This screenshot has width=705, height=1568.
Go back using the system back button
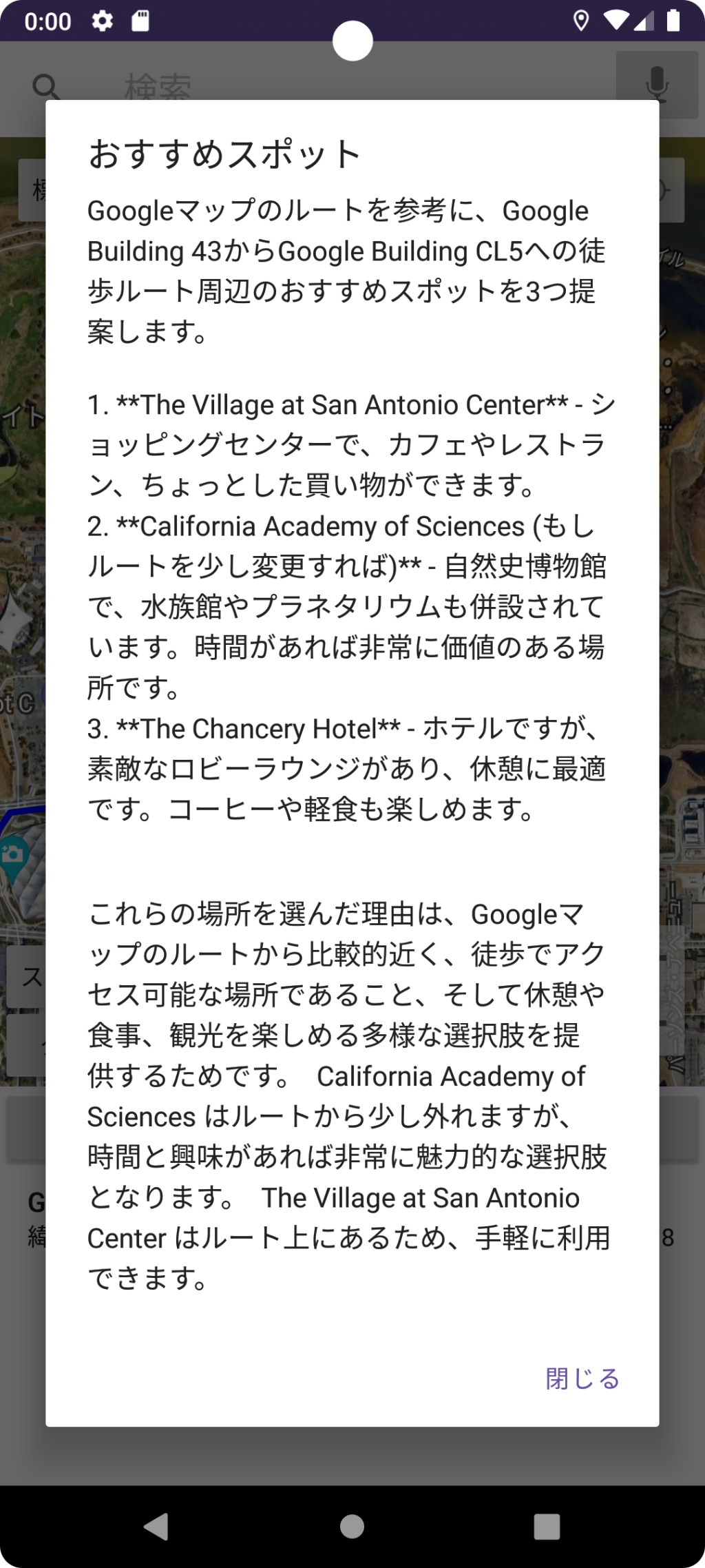(x=157, y=1527)
